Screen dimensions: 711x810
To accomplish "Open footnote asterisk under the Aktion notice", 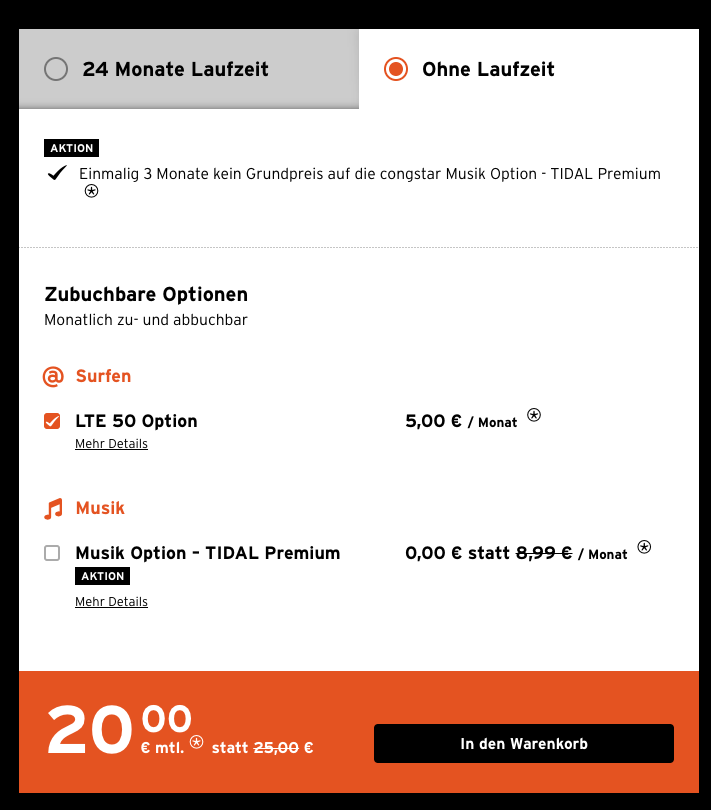I will pos(91,191).
